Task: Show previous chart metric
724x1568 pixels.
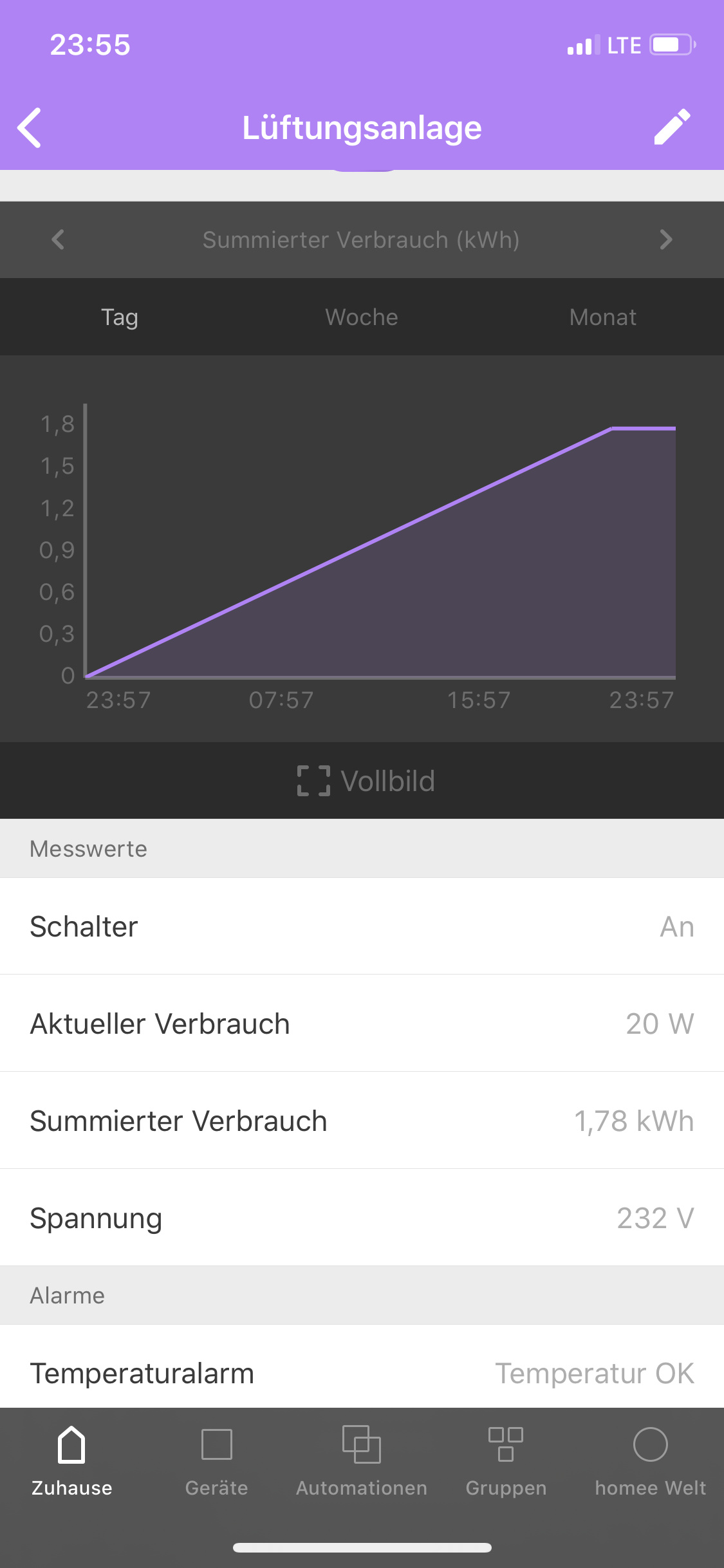Action: (58, 239)
